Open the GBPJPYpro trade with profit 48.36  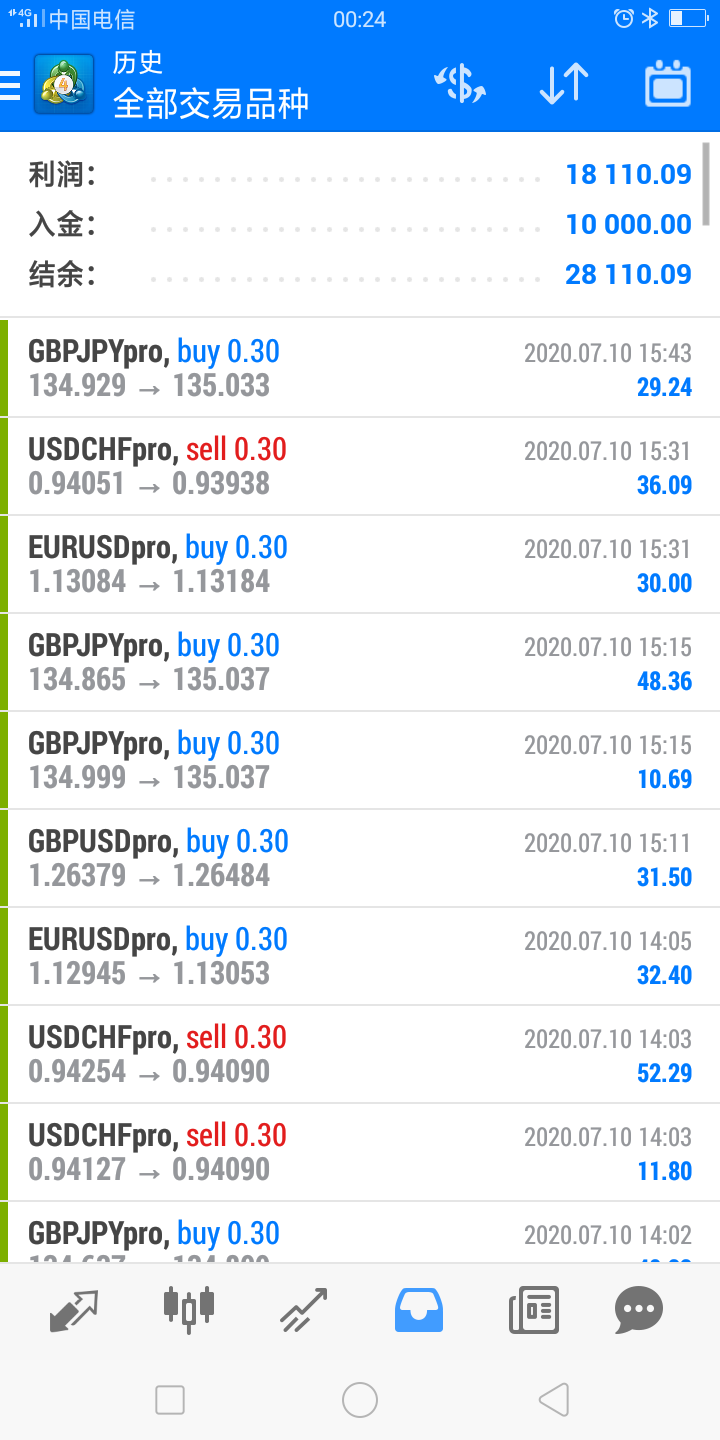point(360,663)
